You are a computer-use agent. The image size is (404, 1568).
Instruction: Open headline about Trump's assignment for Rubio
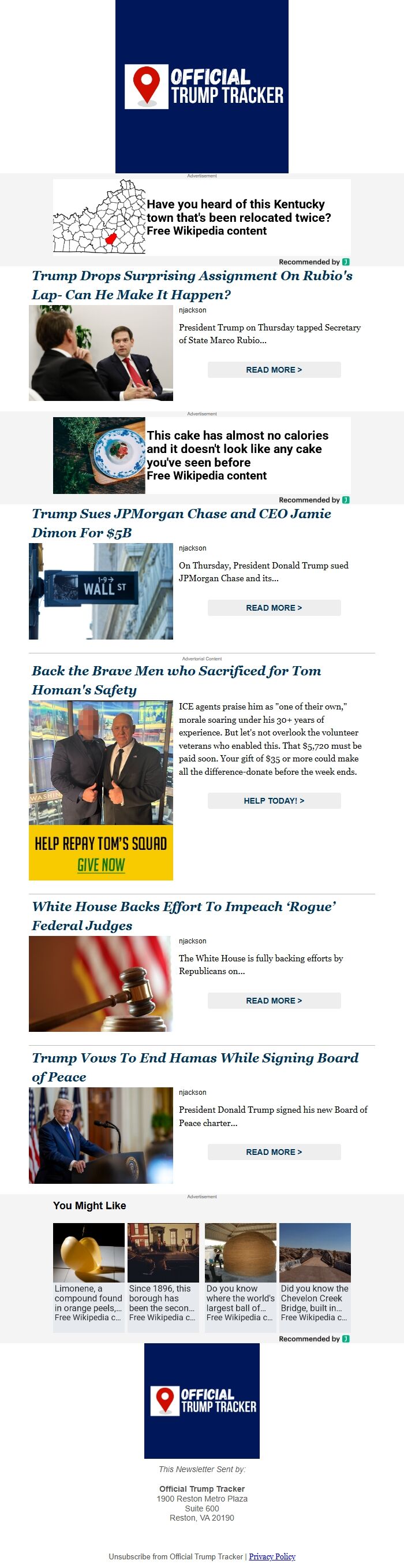[x=192, y=285]
